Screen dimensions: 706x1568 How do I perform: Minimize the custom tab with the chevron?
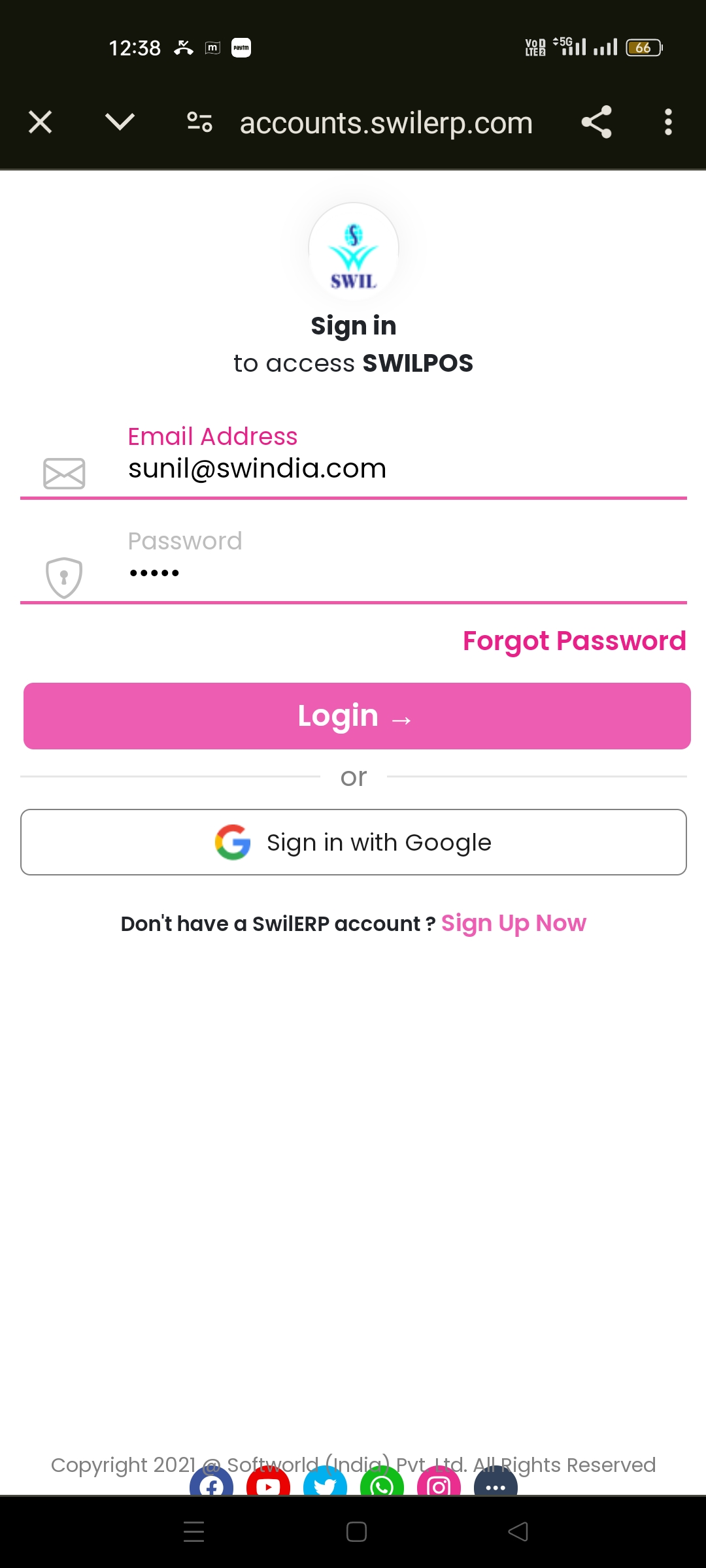pos(120,122)
